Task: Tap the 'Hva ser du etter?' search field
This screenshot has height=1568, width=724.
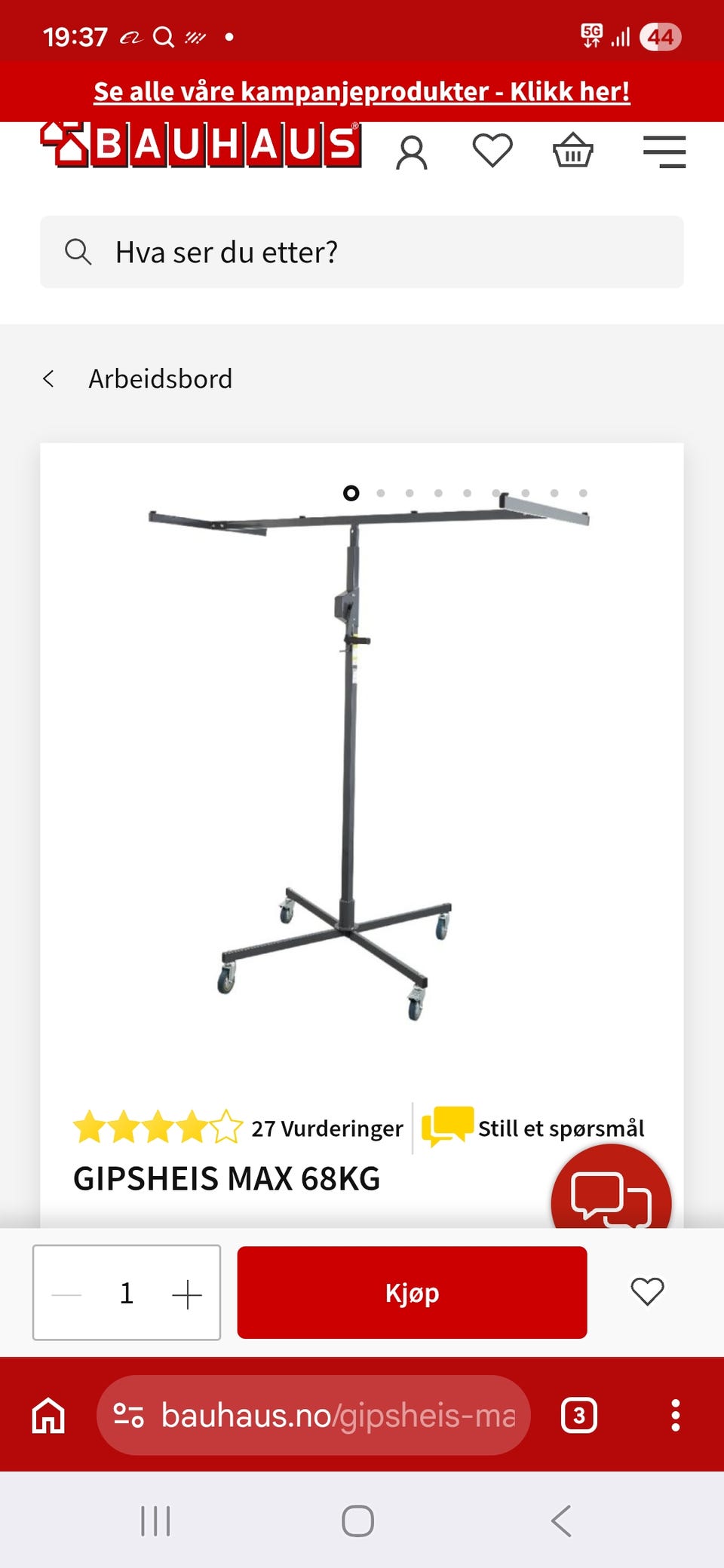Action: pyautogui.click(x=362, y=252)
